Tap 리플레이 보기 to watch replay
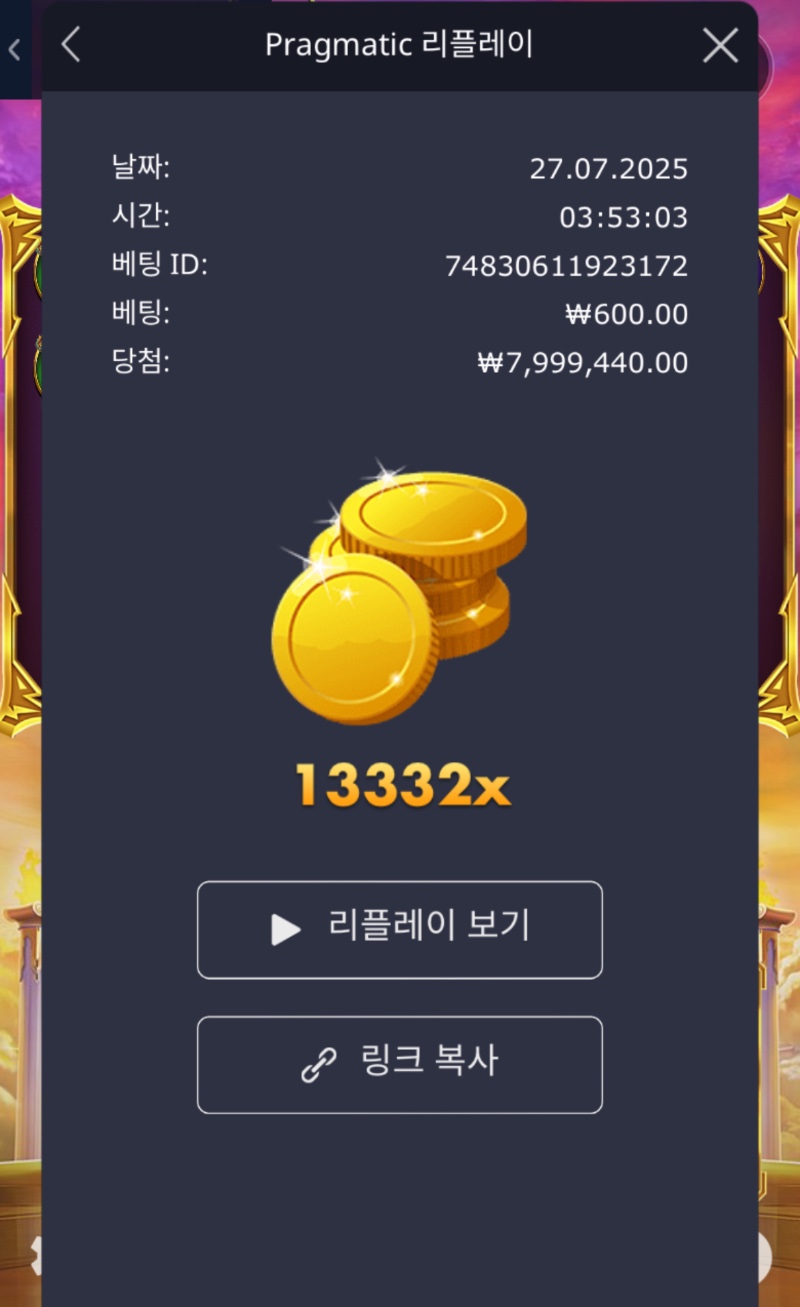 click(x=400, y=929)
